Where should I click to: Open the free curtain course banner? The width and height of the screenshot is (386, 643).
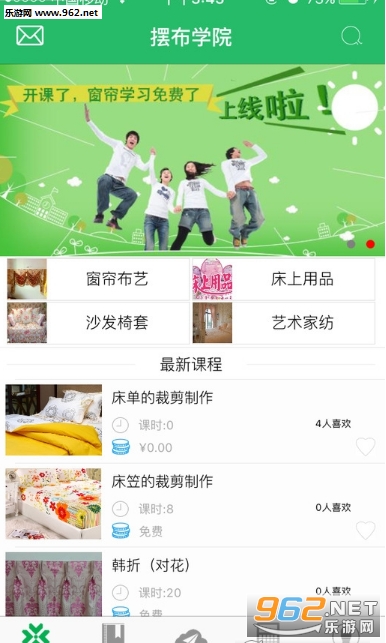click(192, 160)
